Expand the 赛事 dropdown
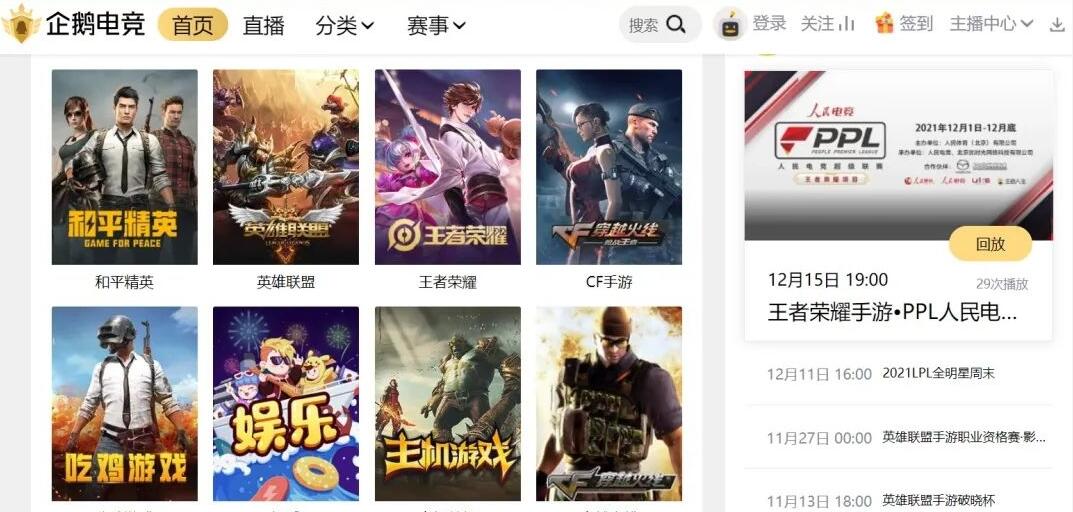This screenshot has height=512, width=1073. click(x=436, y=25)
